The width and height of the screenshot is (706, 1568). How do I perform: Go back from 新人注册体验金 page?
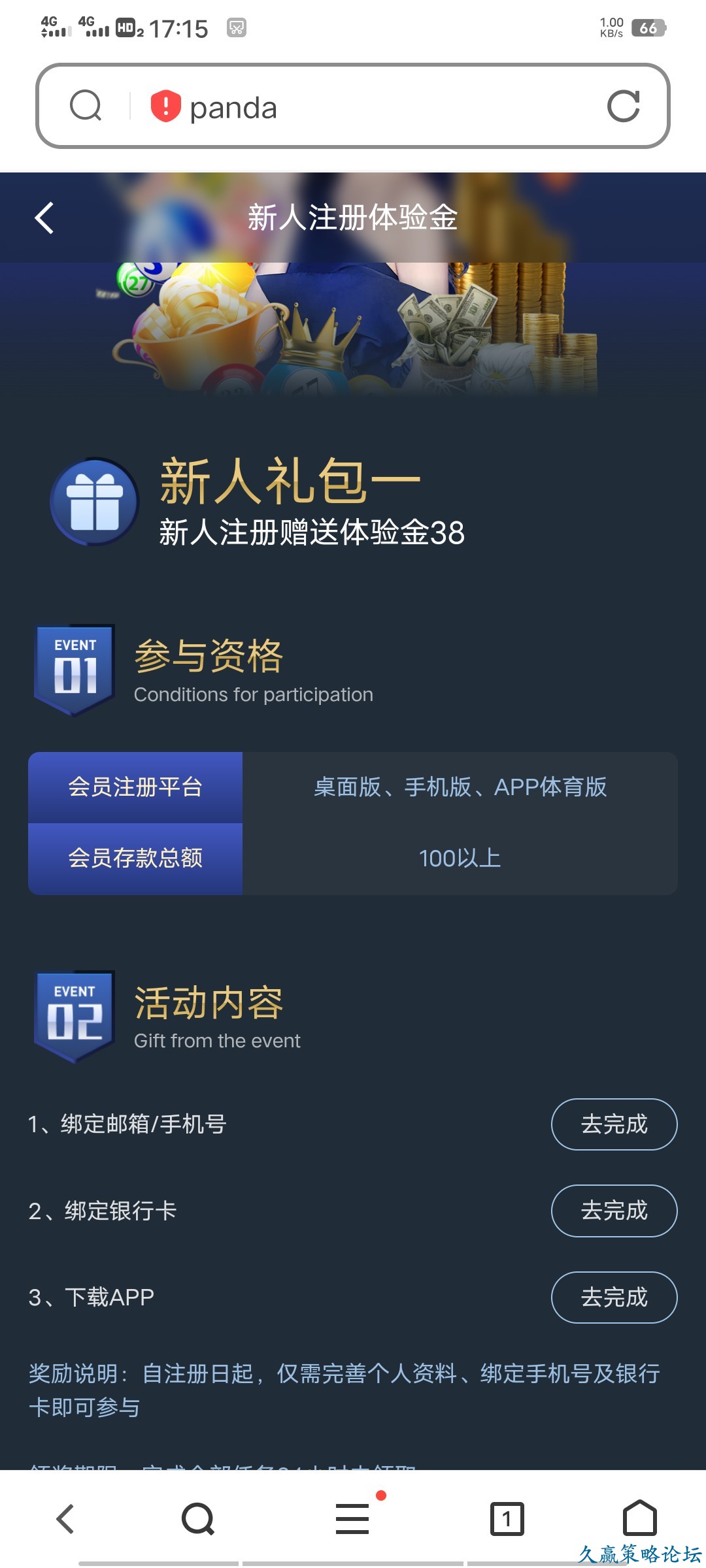(44, 218)
